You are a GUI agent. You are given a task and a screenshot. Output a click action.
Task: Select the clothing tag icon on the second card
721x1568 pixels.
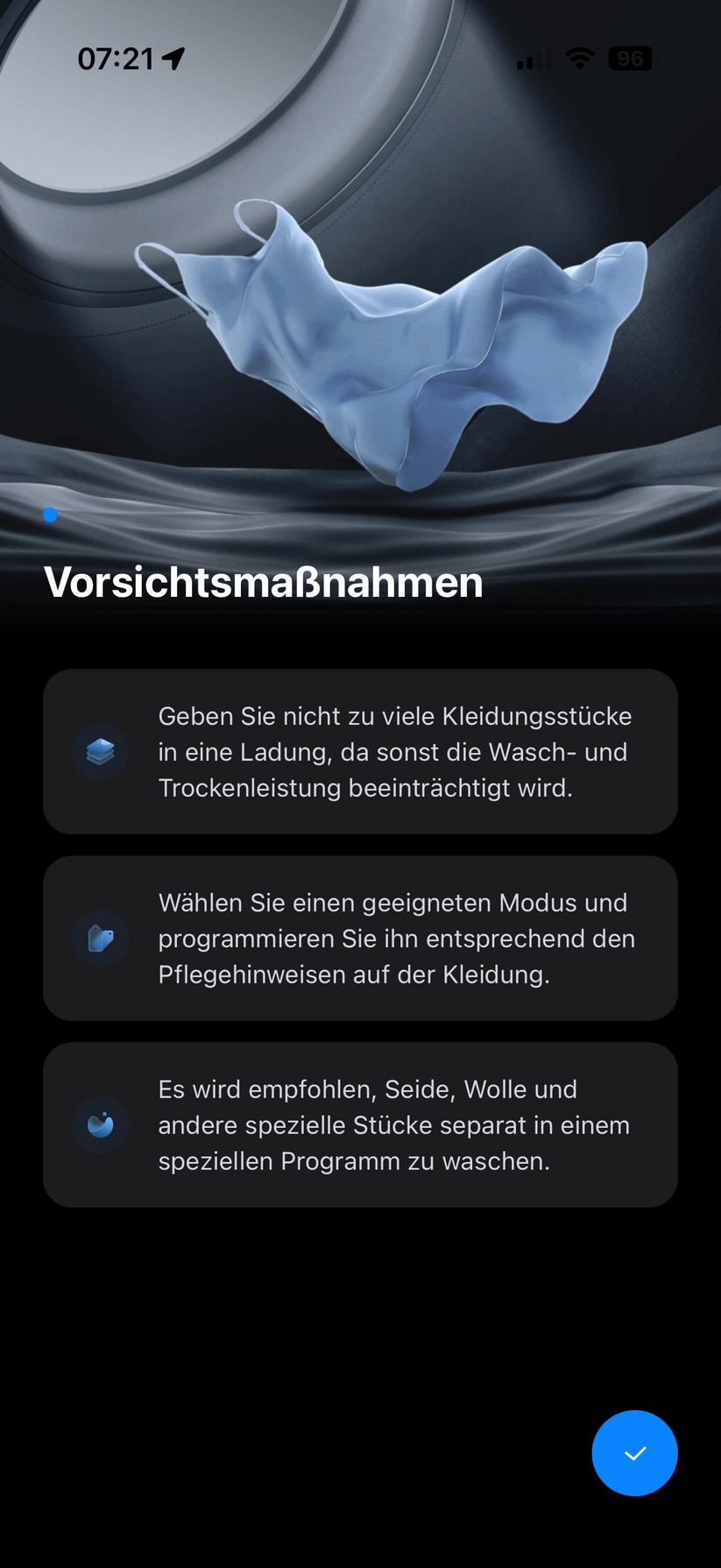[100, 938]
